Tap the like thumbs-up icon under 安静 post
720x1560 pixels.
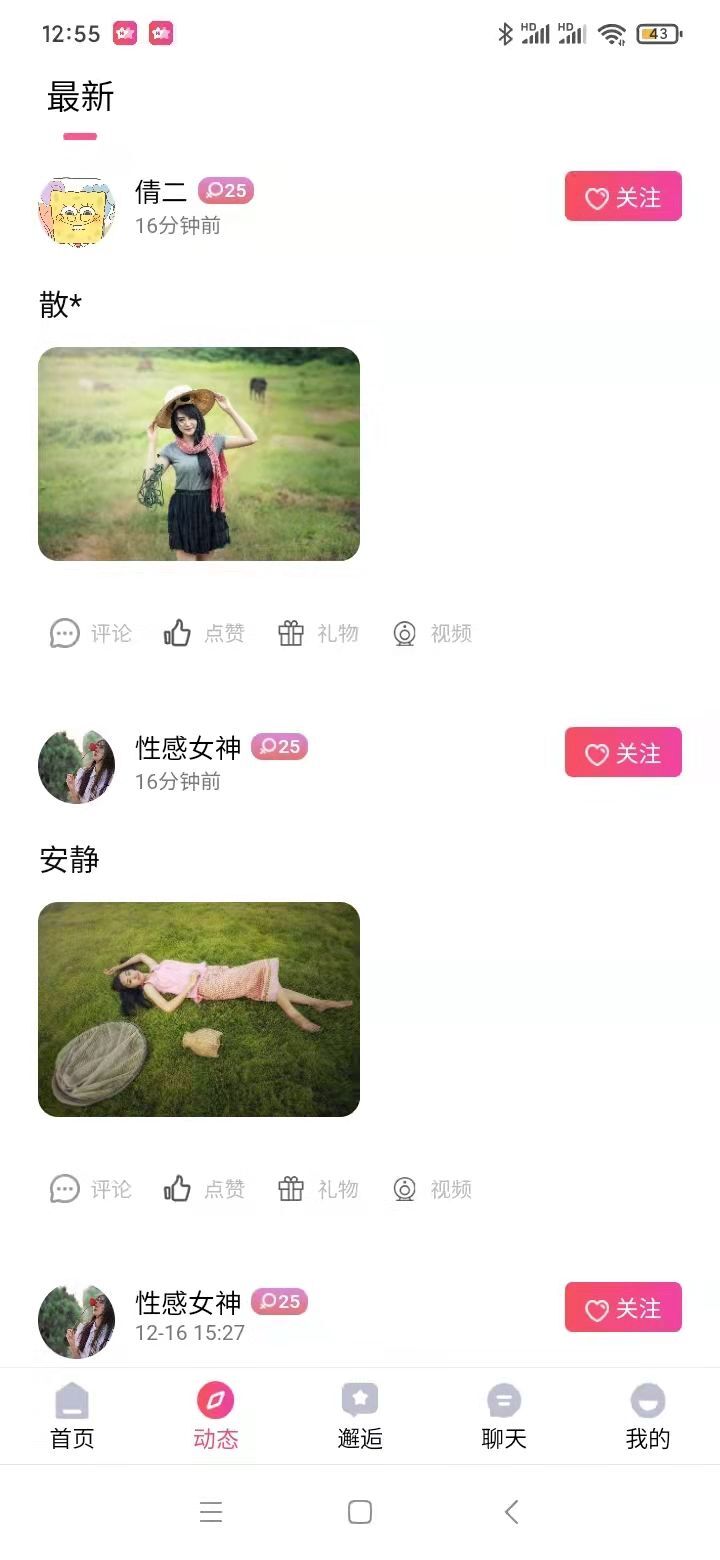tap(178, 1188)
